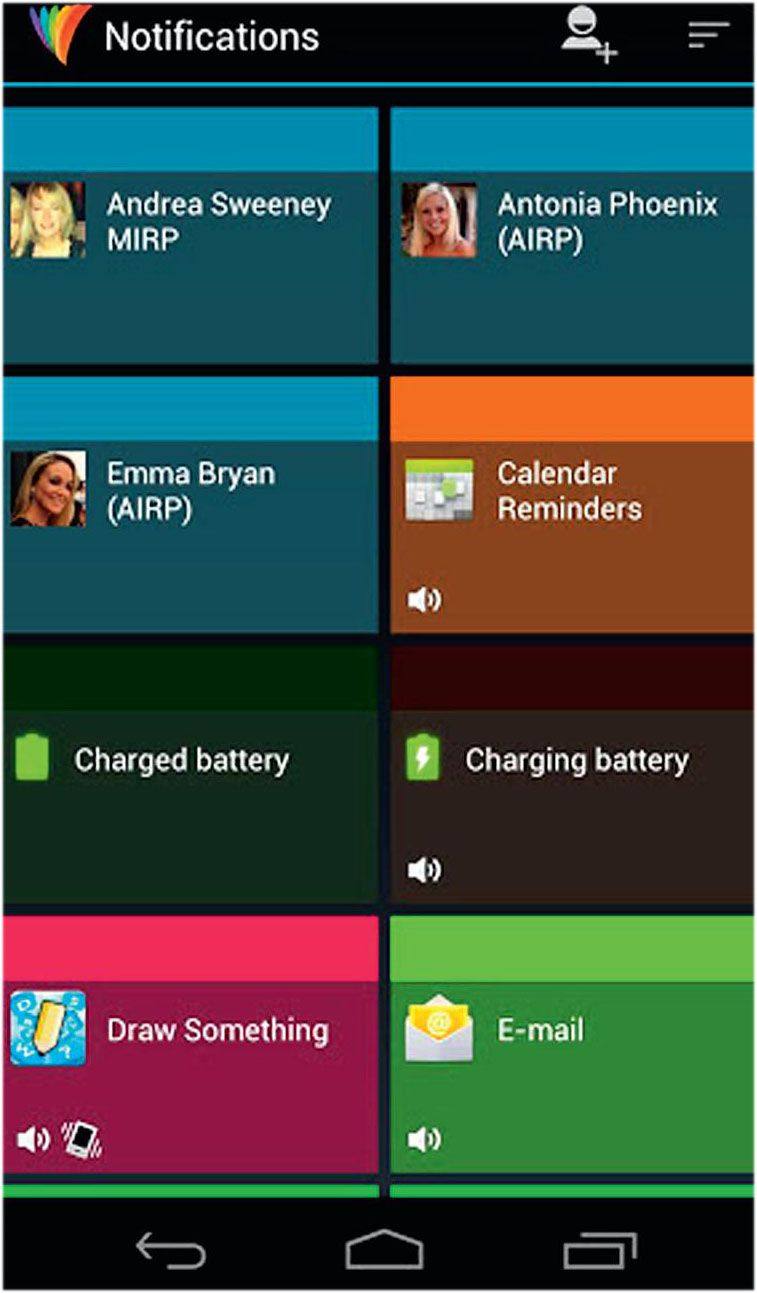
Task: Show recent apps
Action: [599, 1251]
